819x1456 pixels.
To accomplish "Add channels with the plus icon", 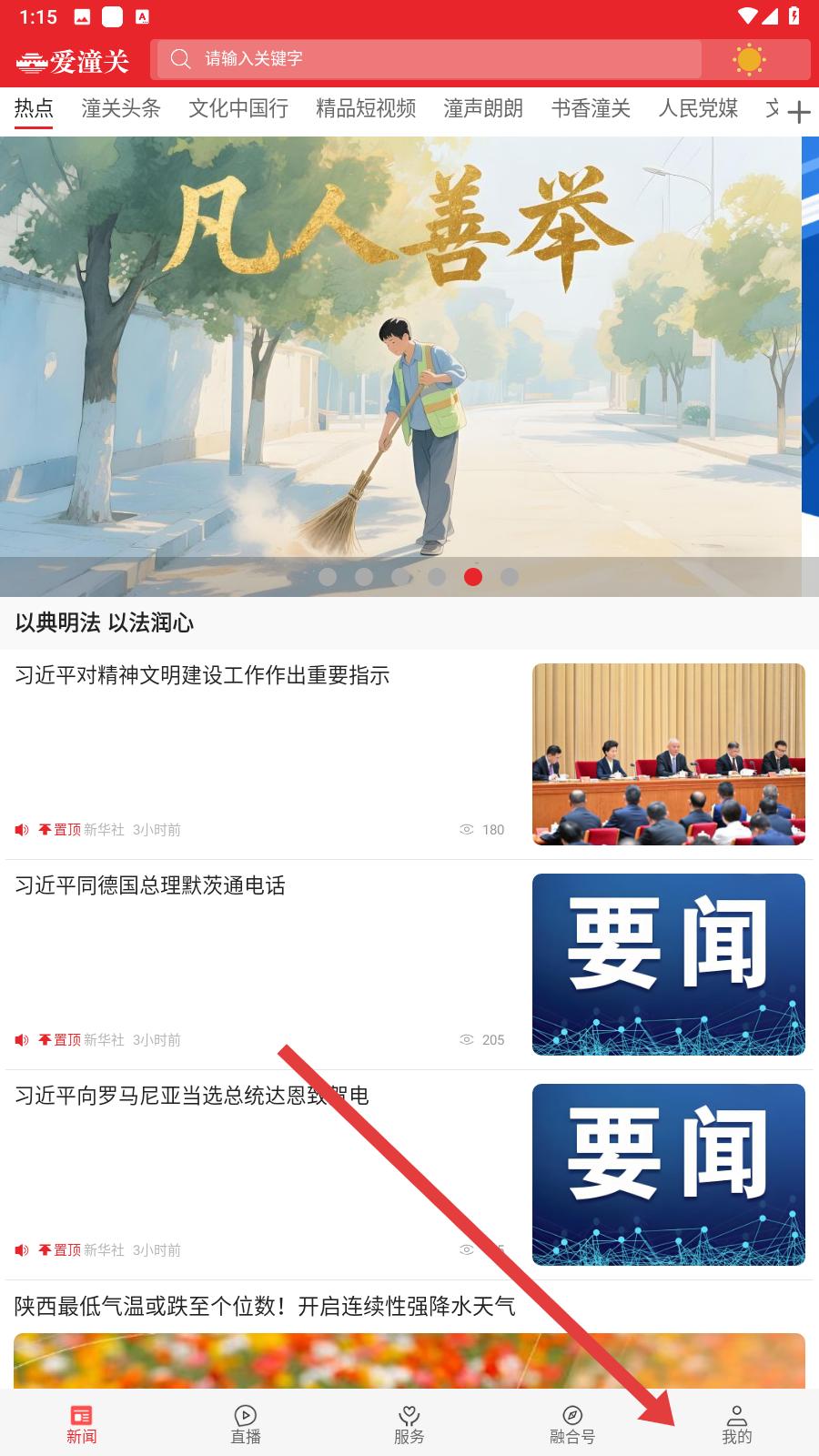I will click(x=798, y=112).
